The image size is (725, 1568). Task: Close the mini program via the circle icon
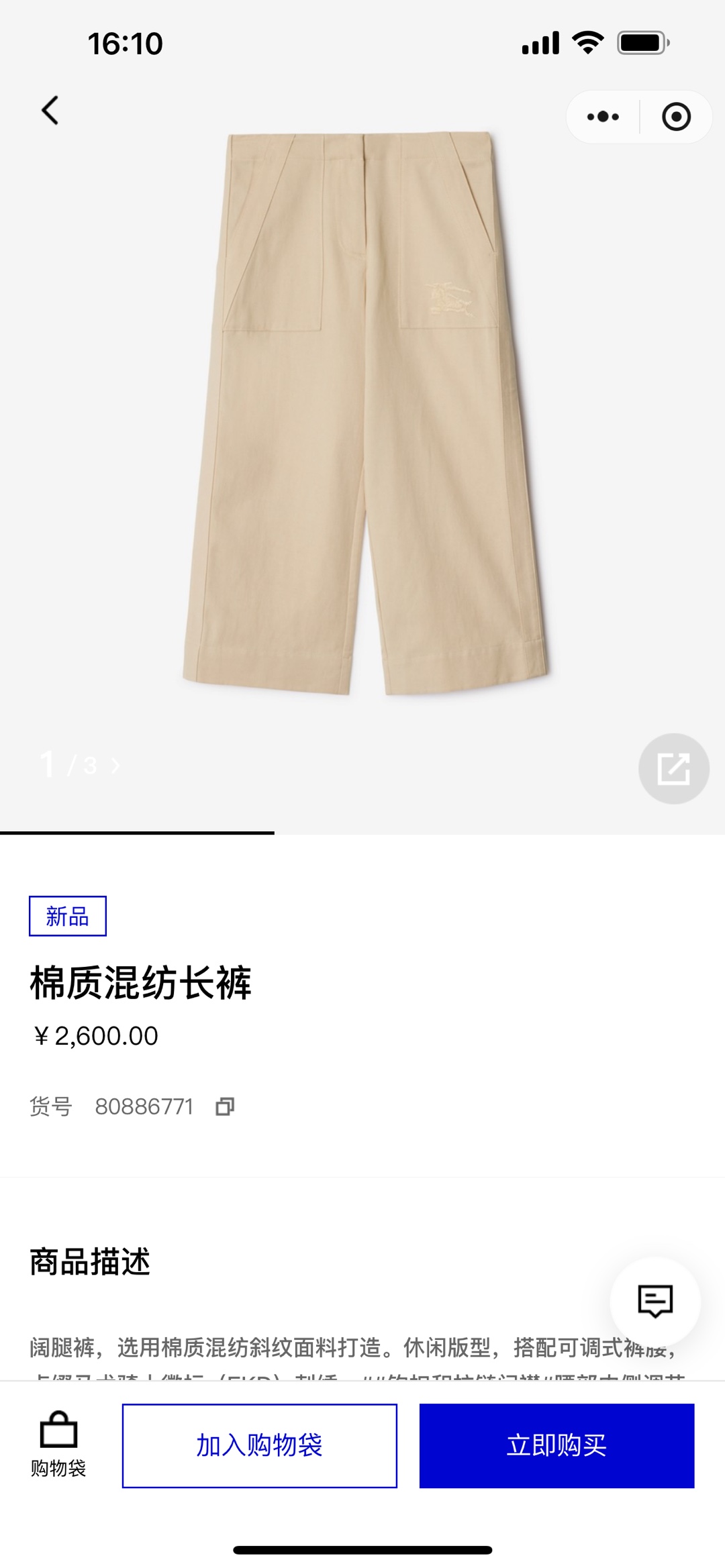click(675, 117)
